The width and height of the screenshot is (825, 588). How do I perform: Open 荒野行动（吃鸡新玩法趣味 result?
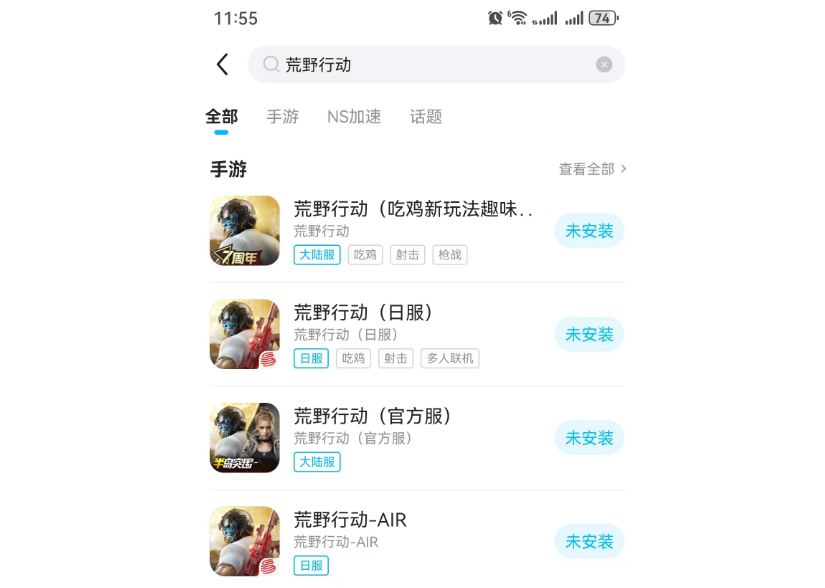point(412,210)
